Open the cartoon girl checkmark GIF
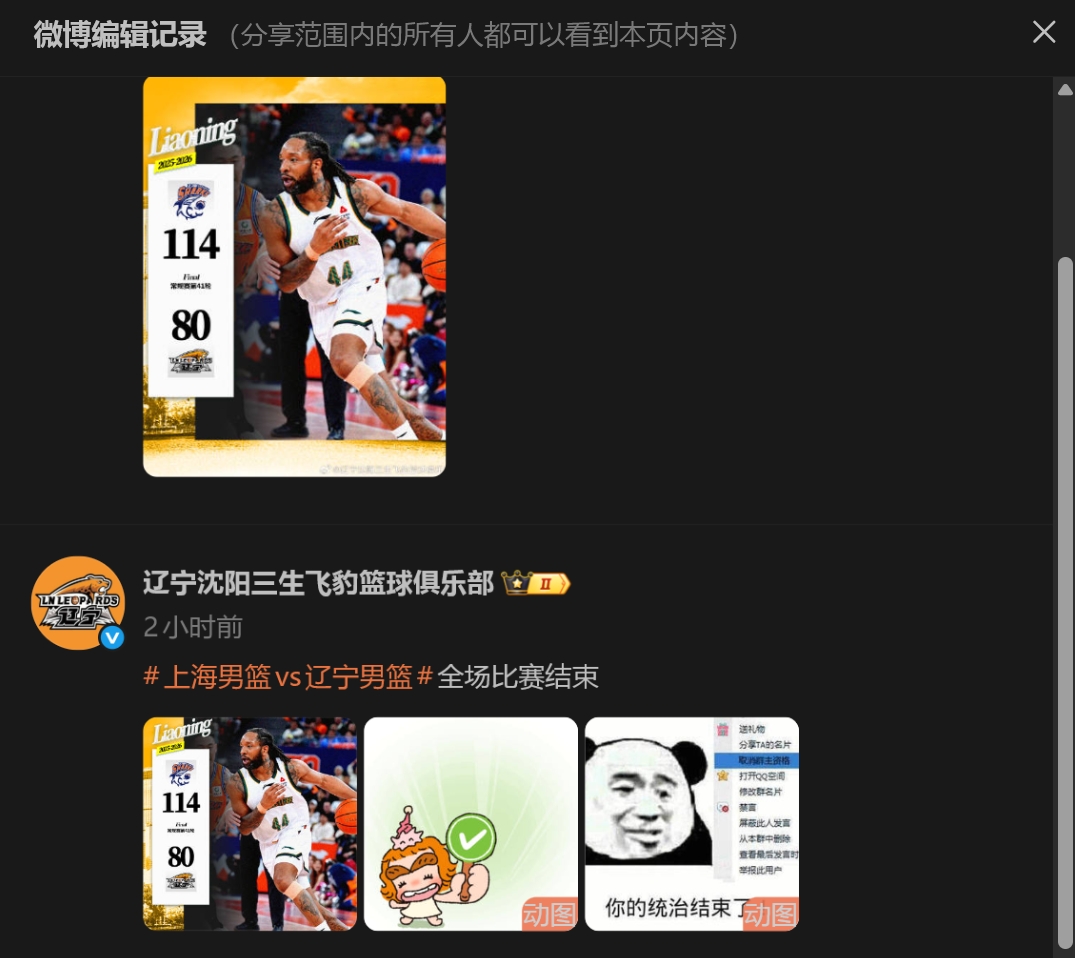1075x958 pixels. click(470, 823)
